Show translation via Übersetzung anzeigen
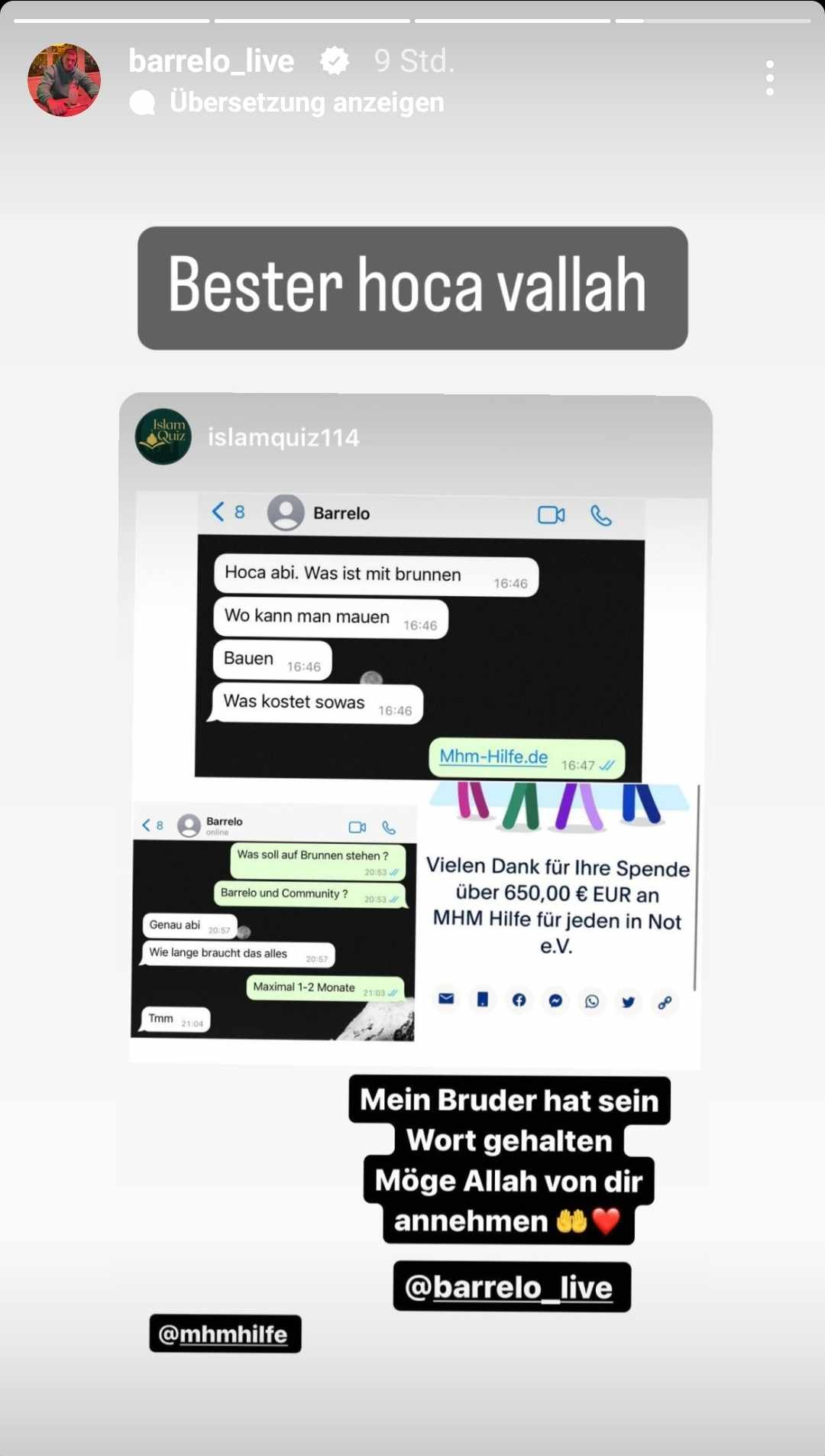 tap(306, 102)
